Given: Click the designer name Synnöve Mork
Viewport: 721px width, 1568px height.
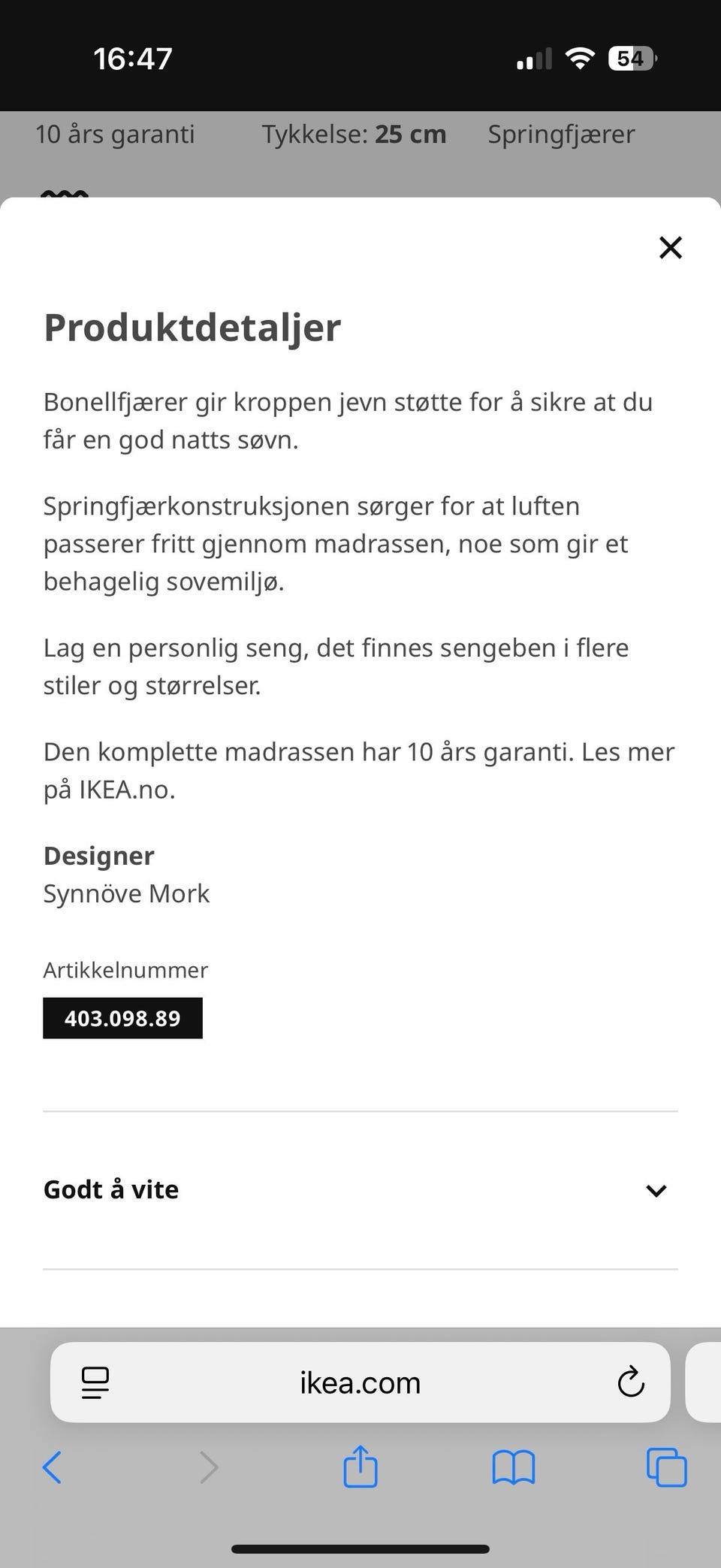Looking at the screenshot, I should (126, 893).
